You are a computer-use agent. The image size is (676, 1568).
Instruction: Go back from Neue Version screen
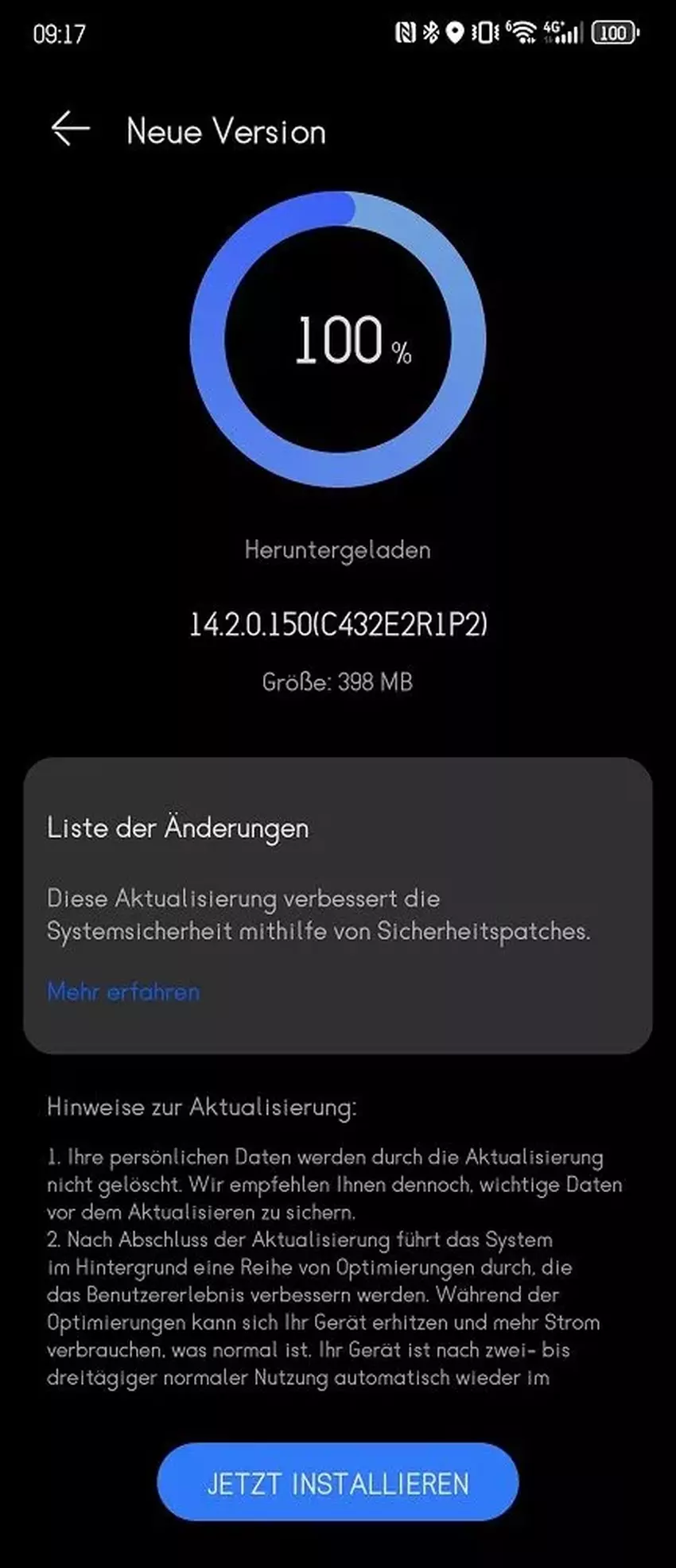[70, 130]
